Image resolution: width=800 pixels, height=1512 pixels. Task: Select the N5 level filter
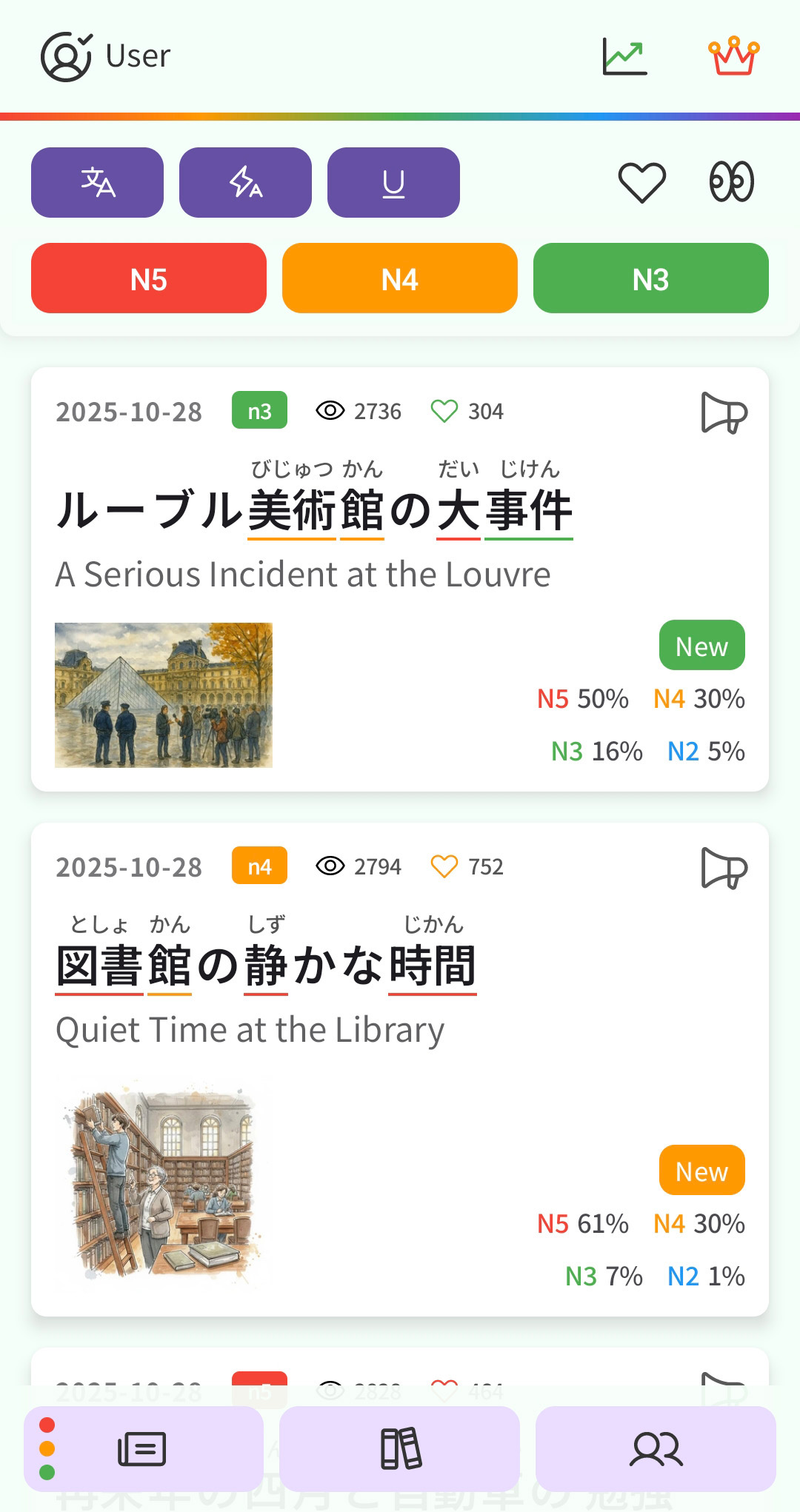tap(147, 279)
